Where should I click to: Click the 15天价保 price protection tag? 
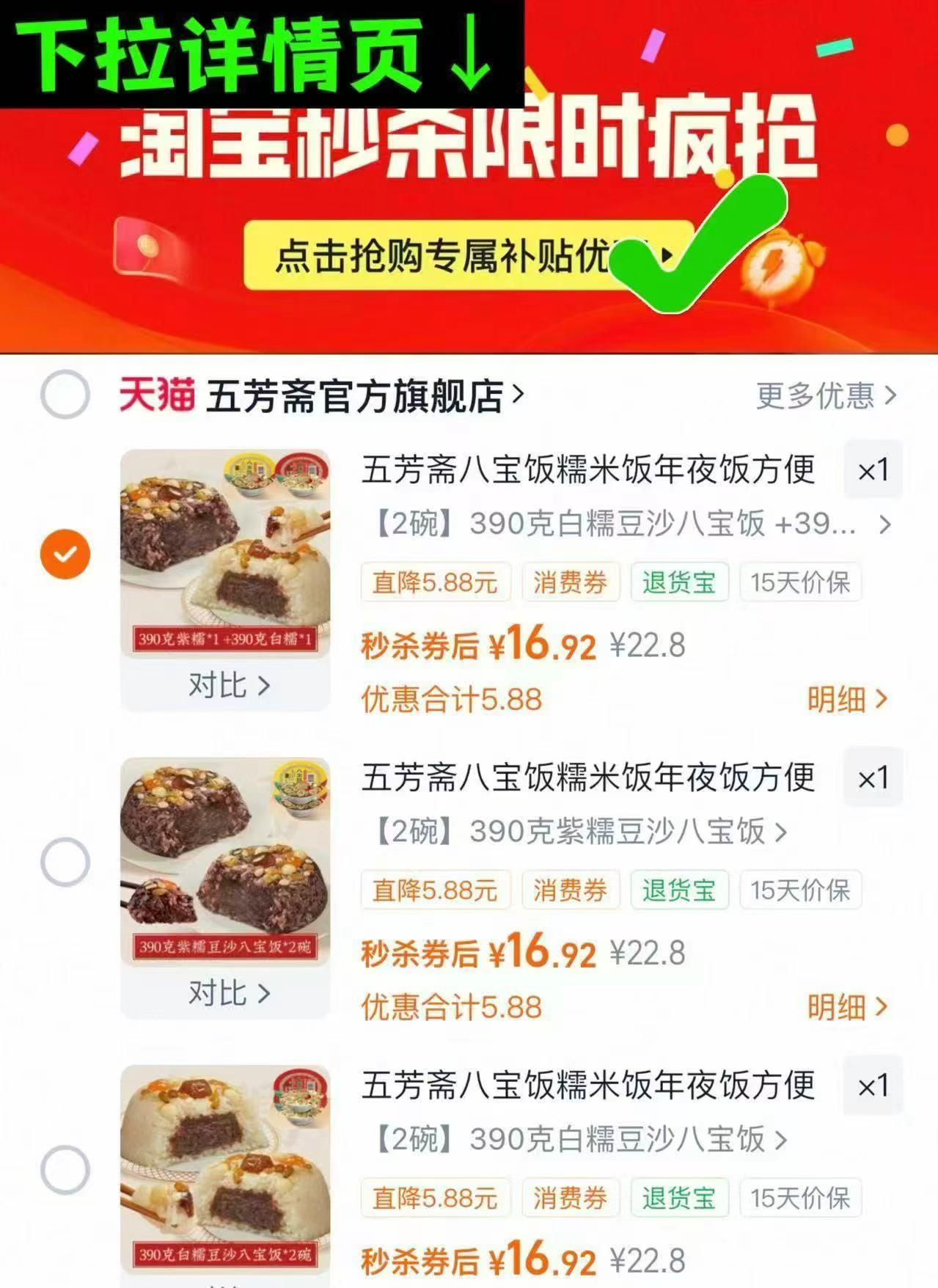coord(799,582)
